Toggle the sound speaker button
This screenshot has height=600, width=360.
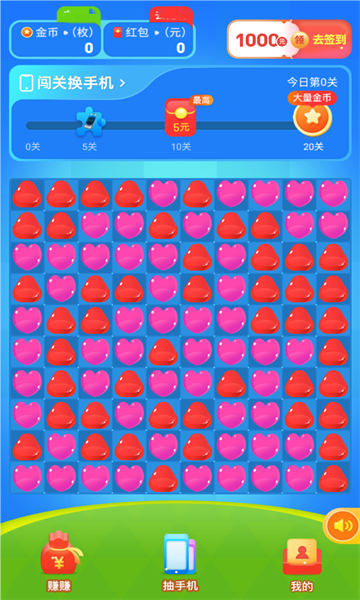[x=342, y=526]
